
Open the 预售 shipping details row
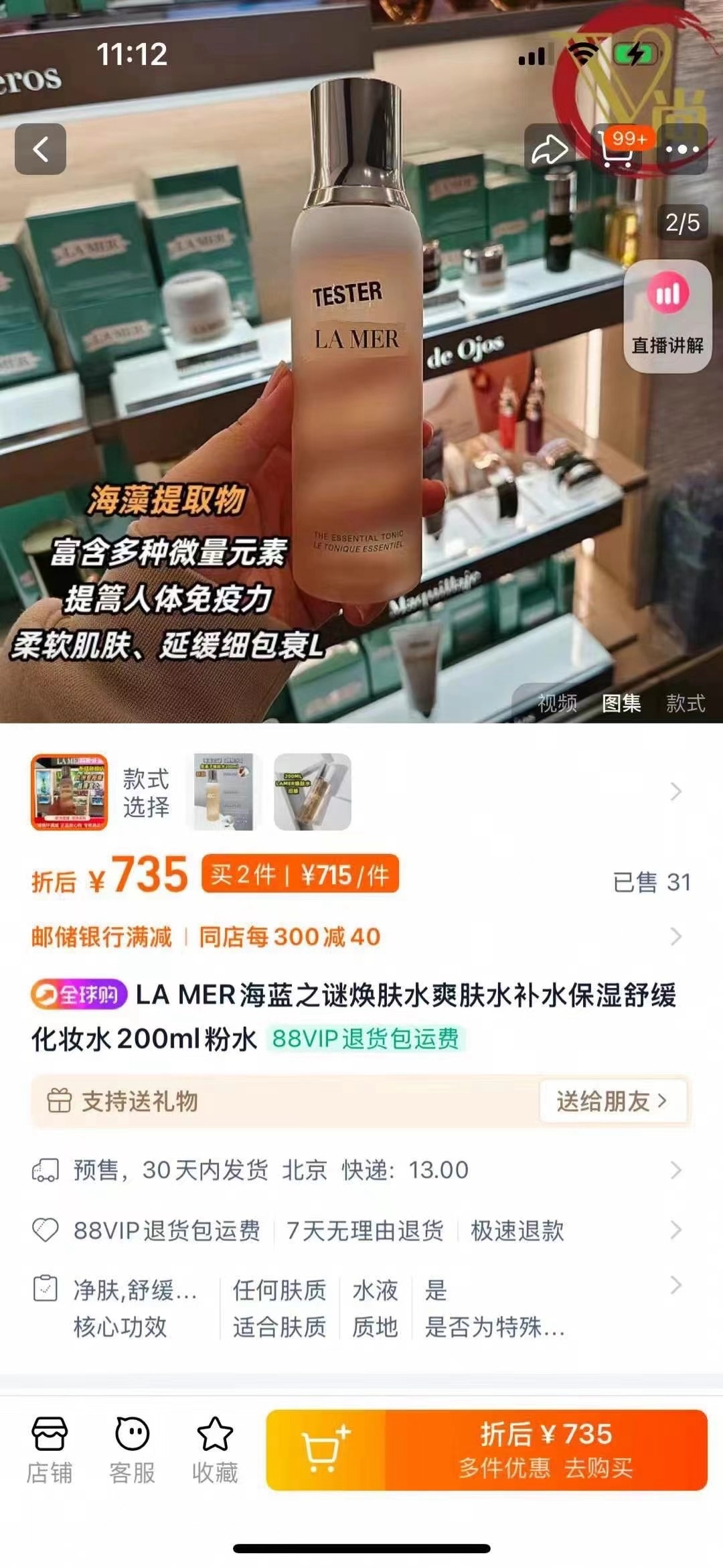tap(361, 1170)
